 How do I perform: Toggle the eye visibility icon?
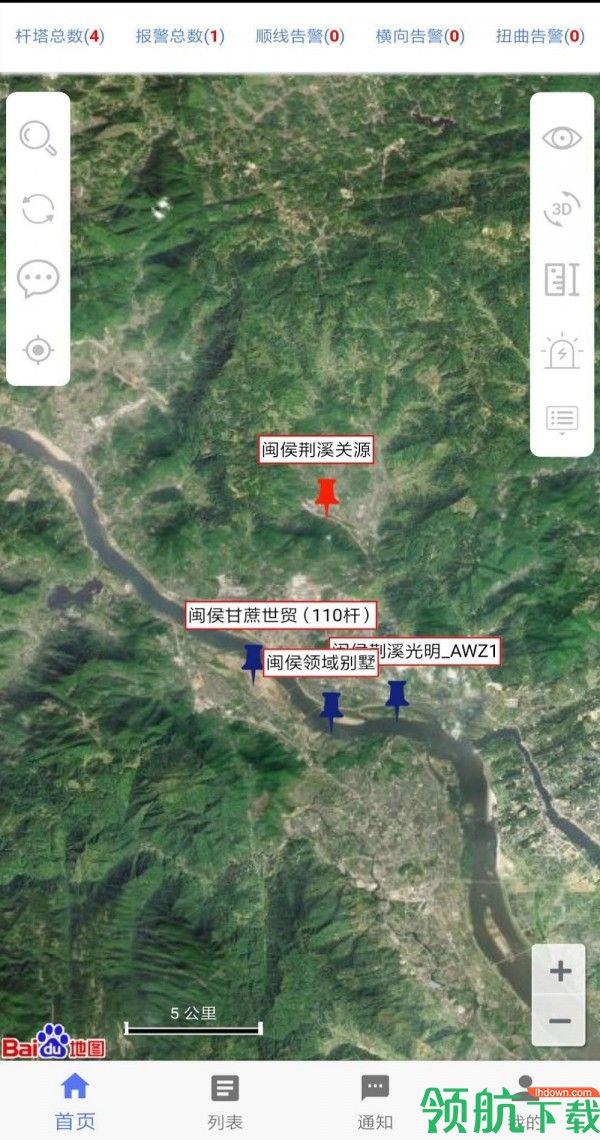pyautogui.click(x=562, y=138)
